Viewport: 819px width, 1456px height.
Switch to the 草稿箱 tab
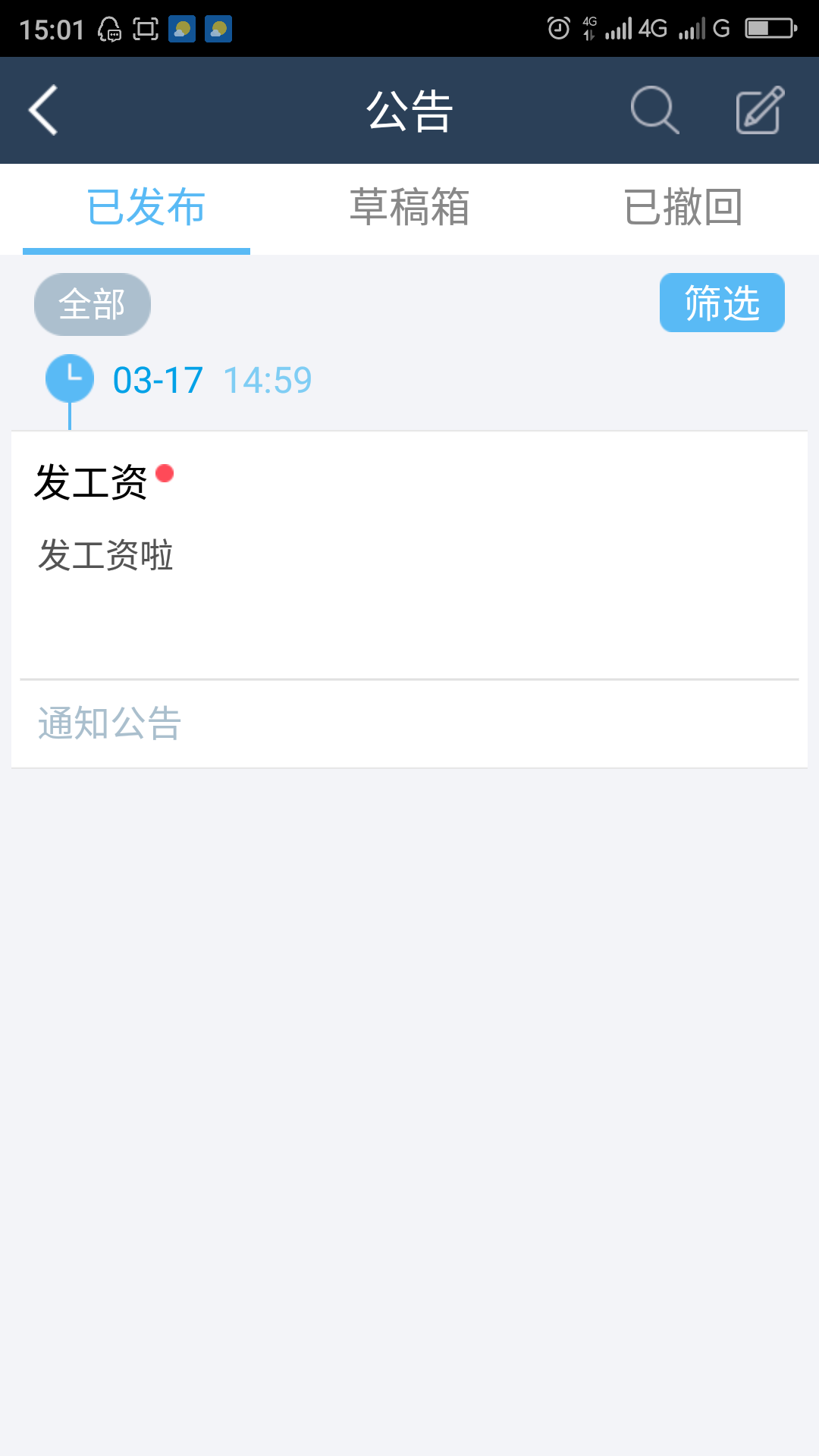[409, 207]
